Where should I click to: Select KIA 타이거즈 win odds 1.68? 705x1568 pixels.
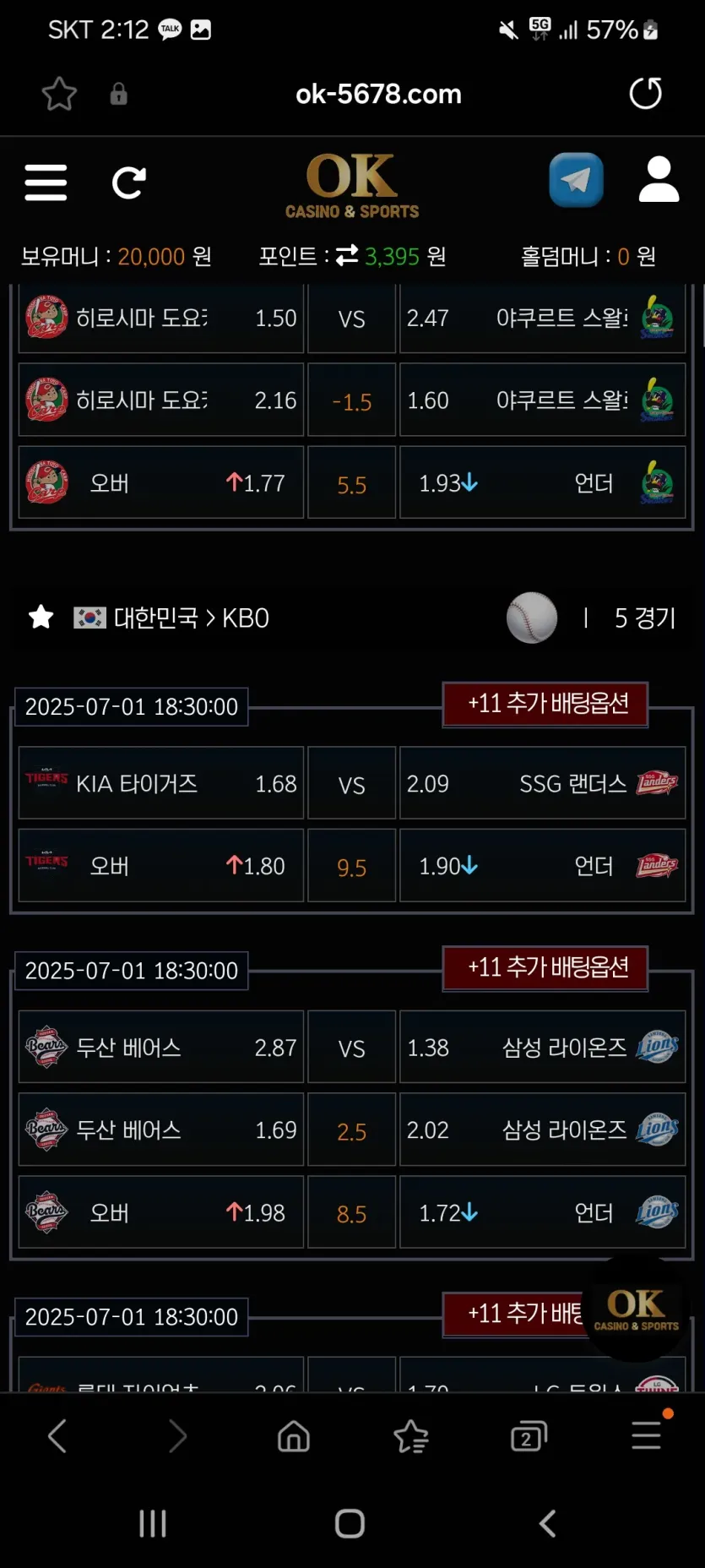pos(161,783)
